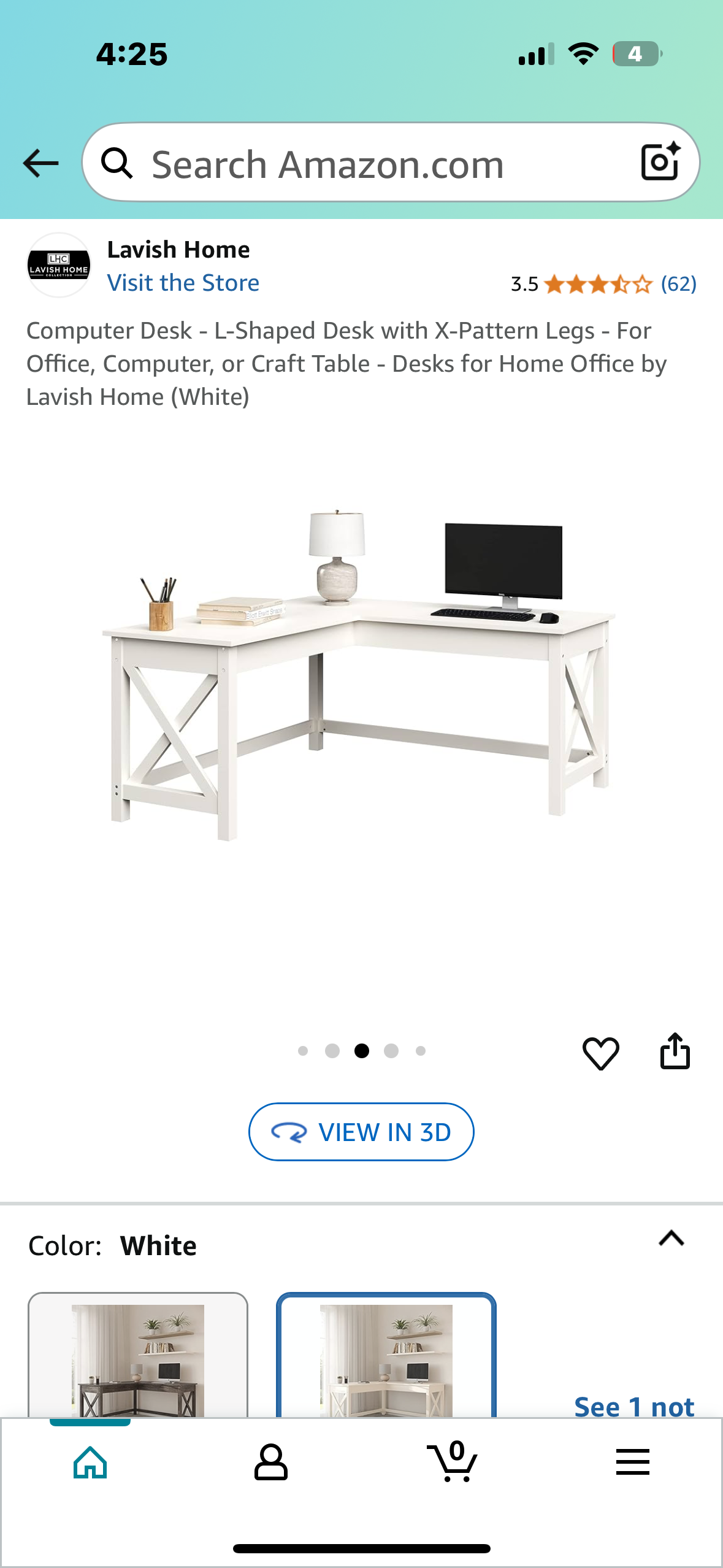Open the account profile tab
The image size is (723, 1568).
270,1462
